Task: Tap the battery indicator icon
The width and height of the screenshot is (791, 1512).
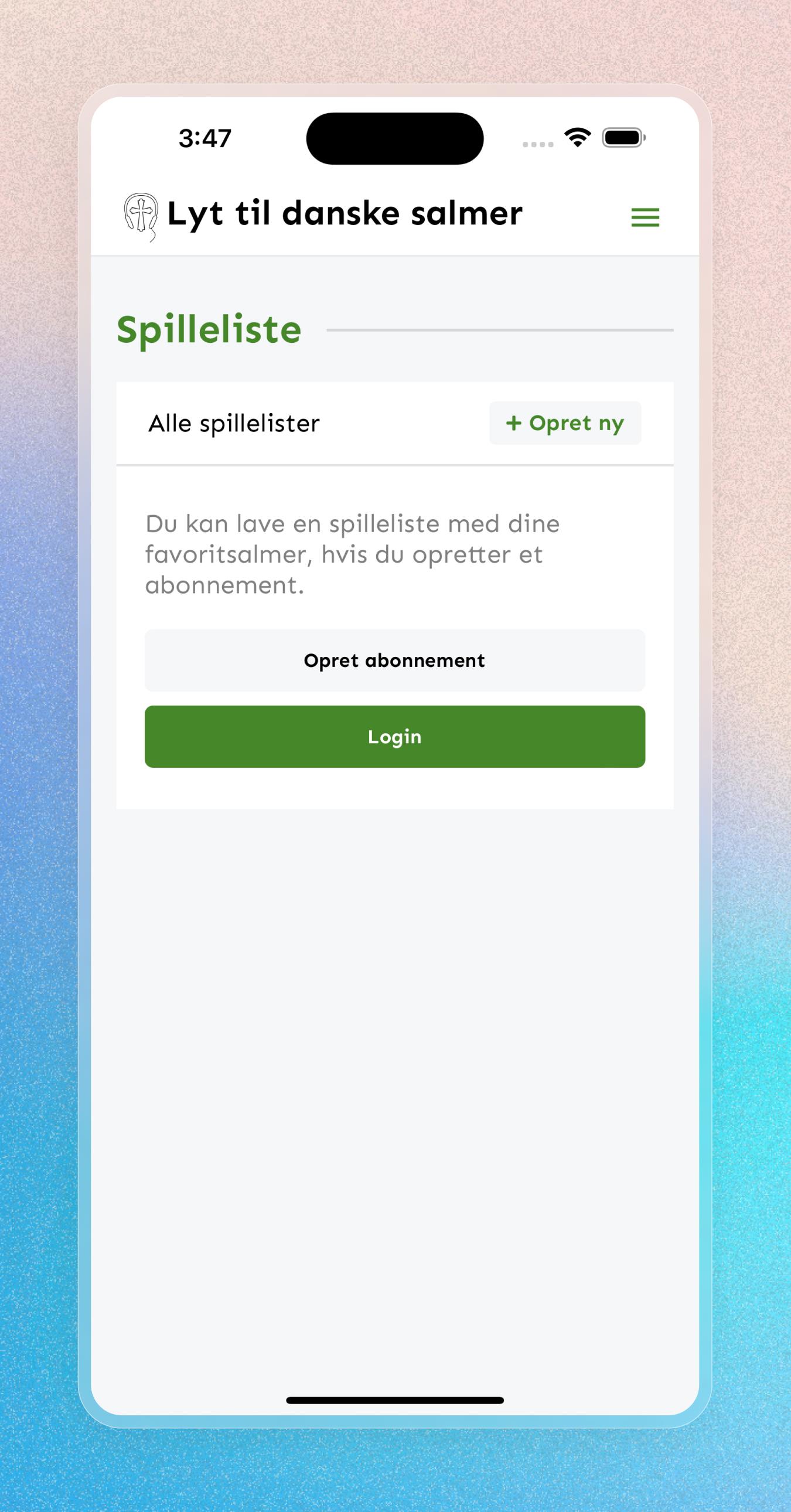Action: (623, 137)
